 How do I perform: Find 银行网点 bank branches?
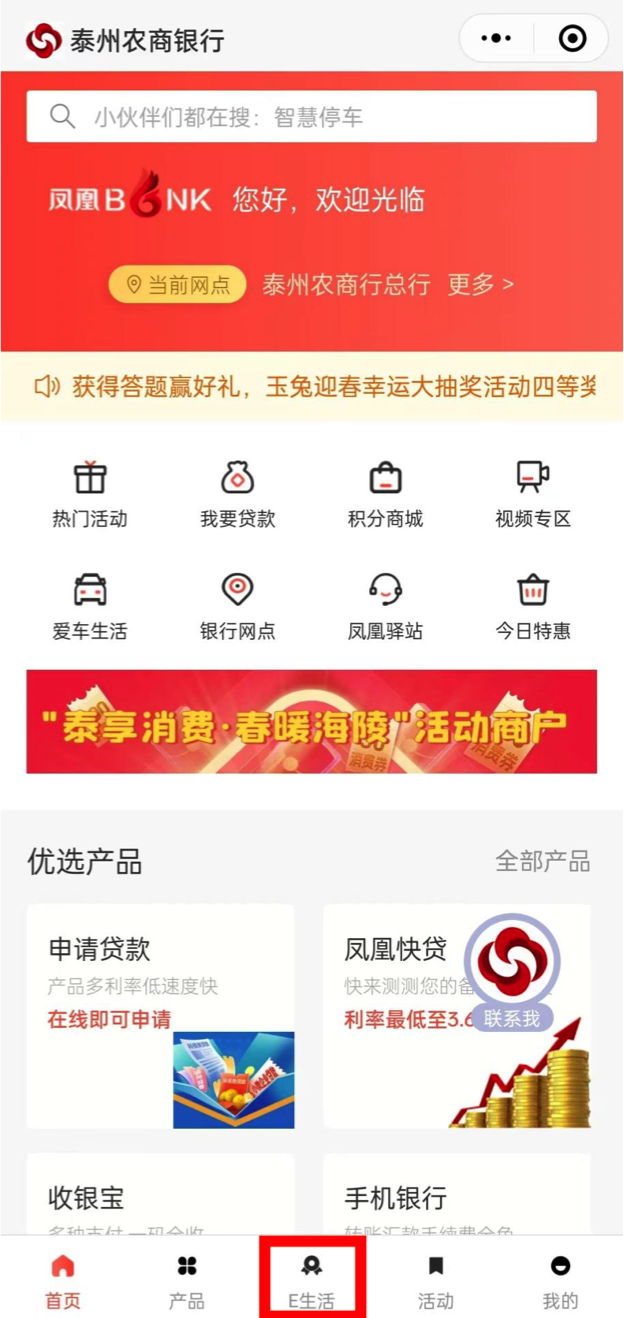pos(237,606)
